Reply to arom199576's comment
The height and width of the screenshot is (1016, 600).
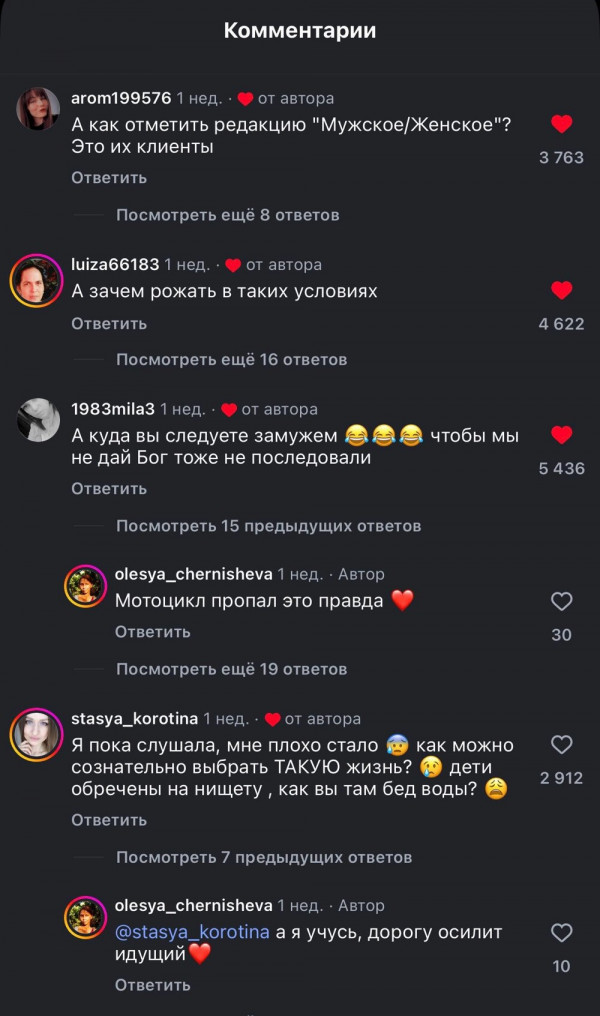pyautogui.click(x=109, y=177)
